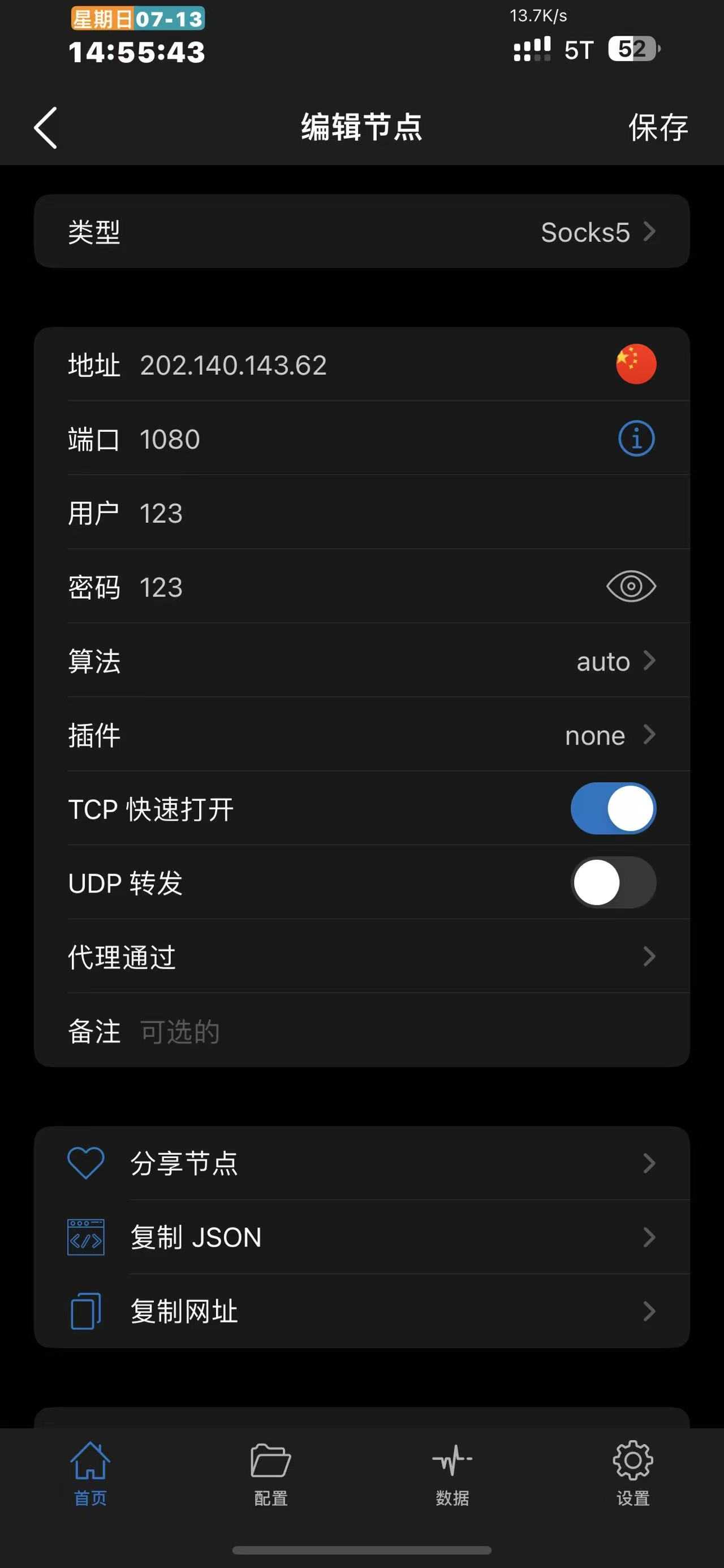Choose the 算法 option
Image resolution: width=724 pixels, height=1568 pixels.
(x=361, y=661)
